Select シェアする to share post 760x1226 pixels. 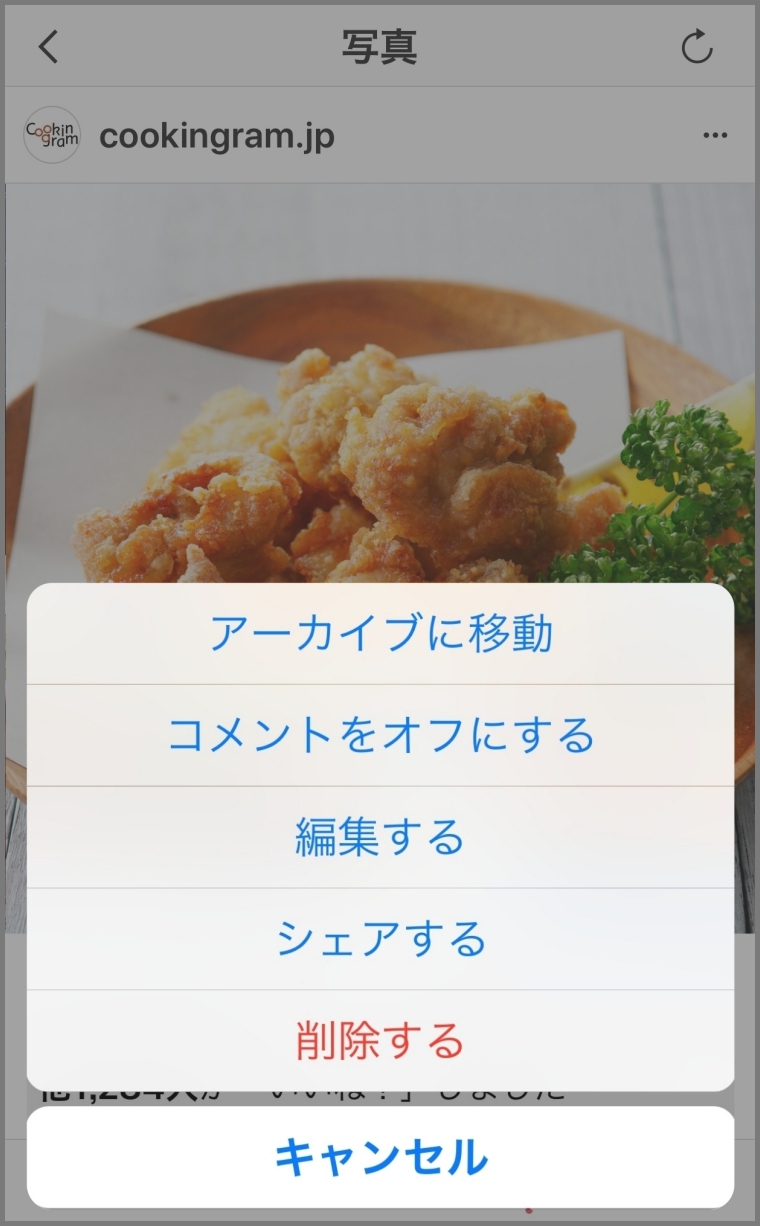(380, 940)
